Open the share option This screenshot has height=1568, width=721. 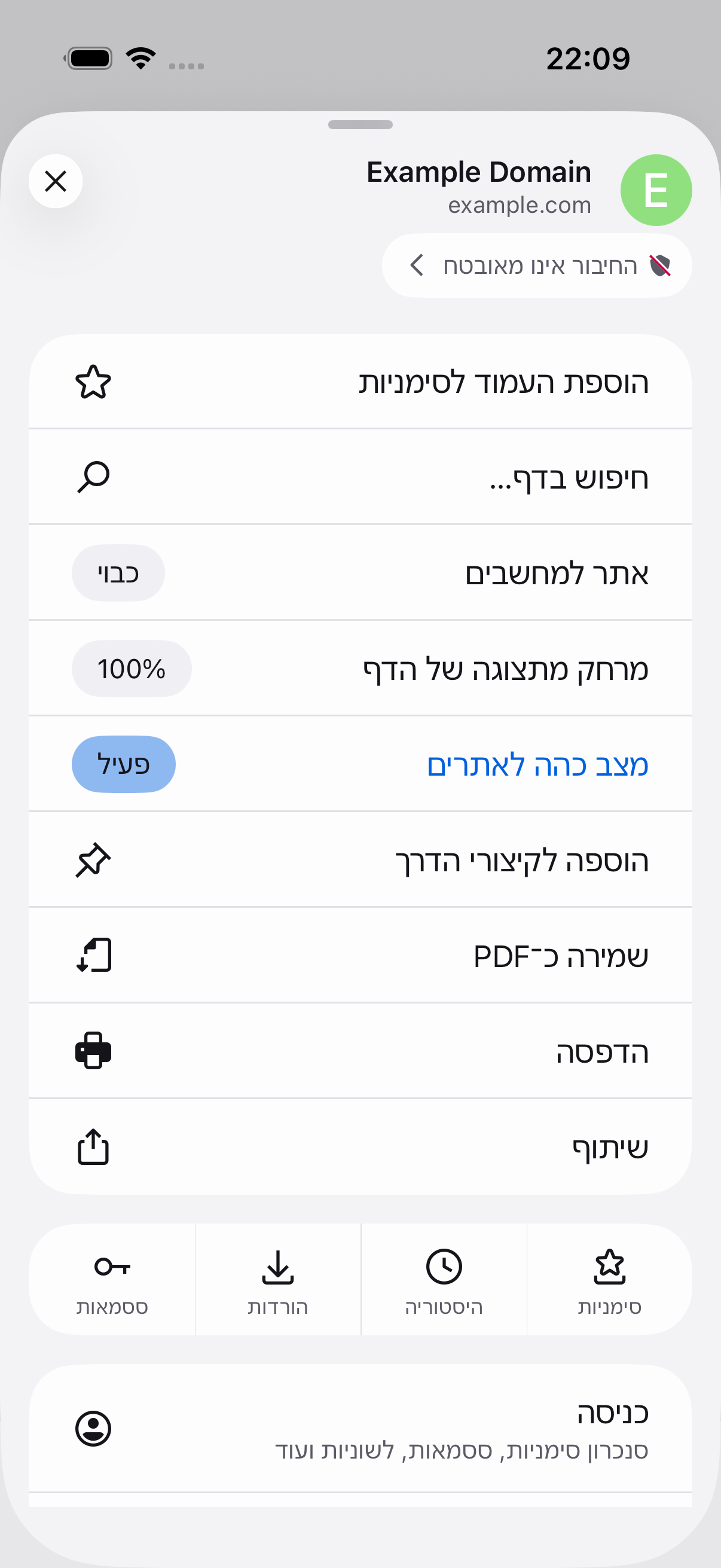[360, 1147]
